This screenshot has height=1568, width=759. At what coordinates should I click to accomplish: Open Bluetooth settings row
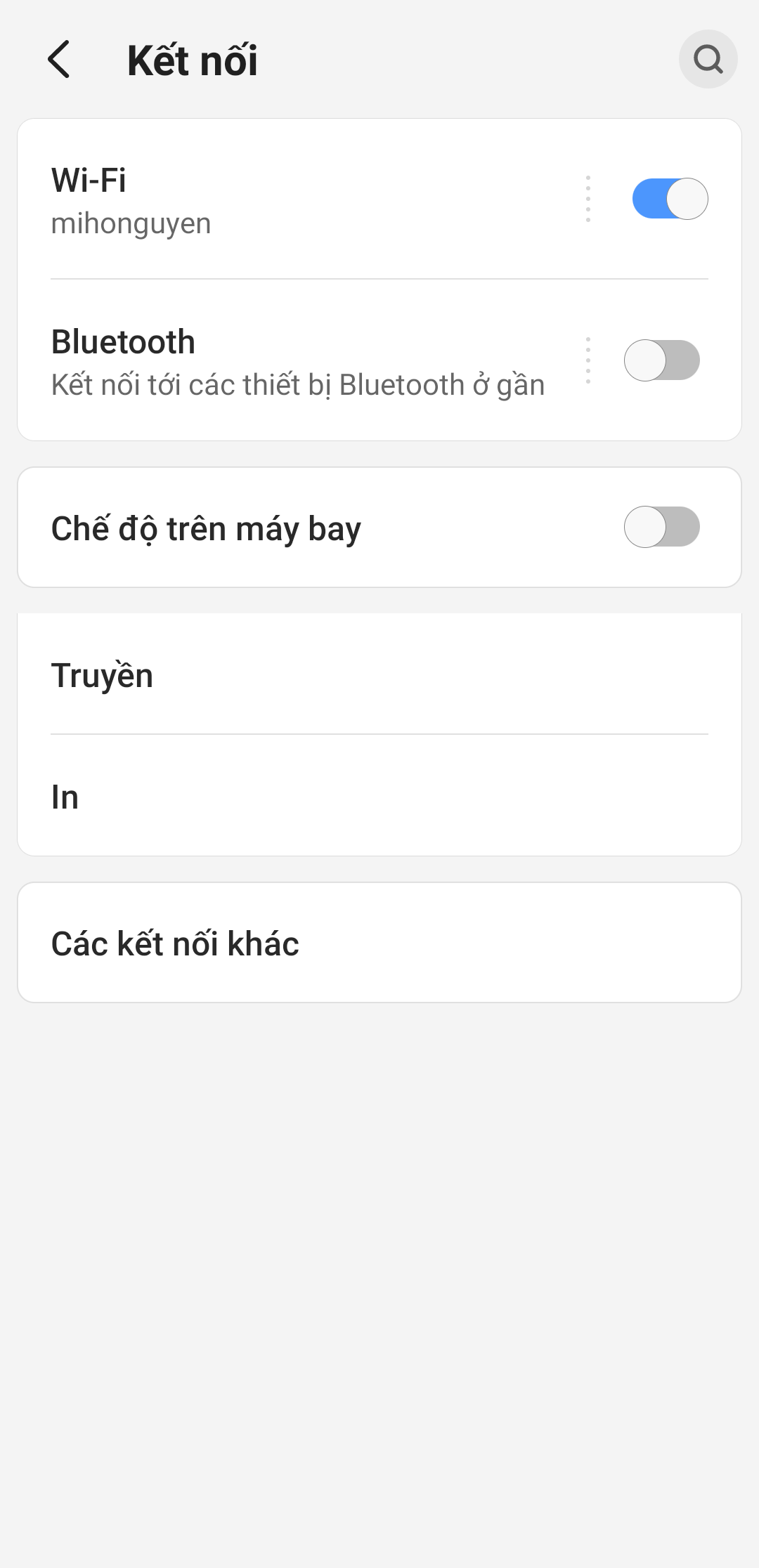pos(281,361)
